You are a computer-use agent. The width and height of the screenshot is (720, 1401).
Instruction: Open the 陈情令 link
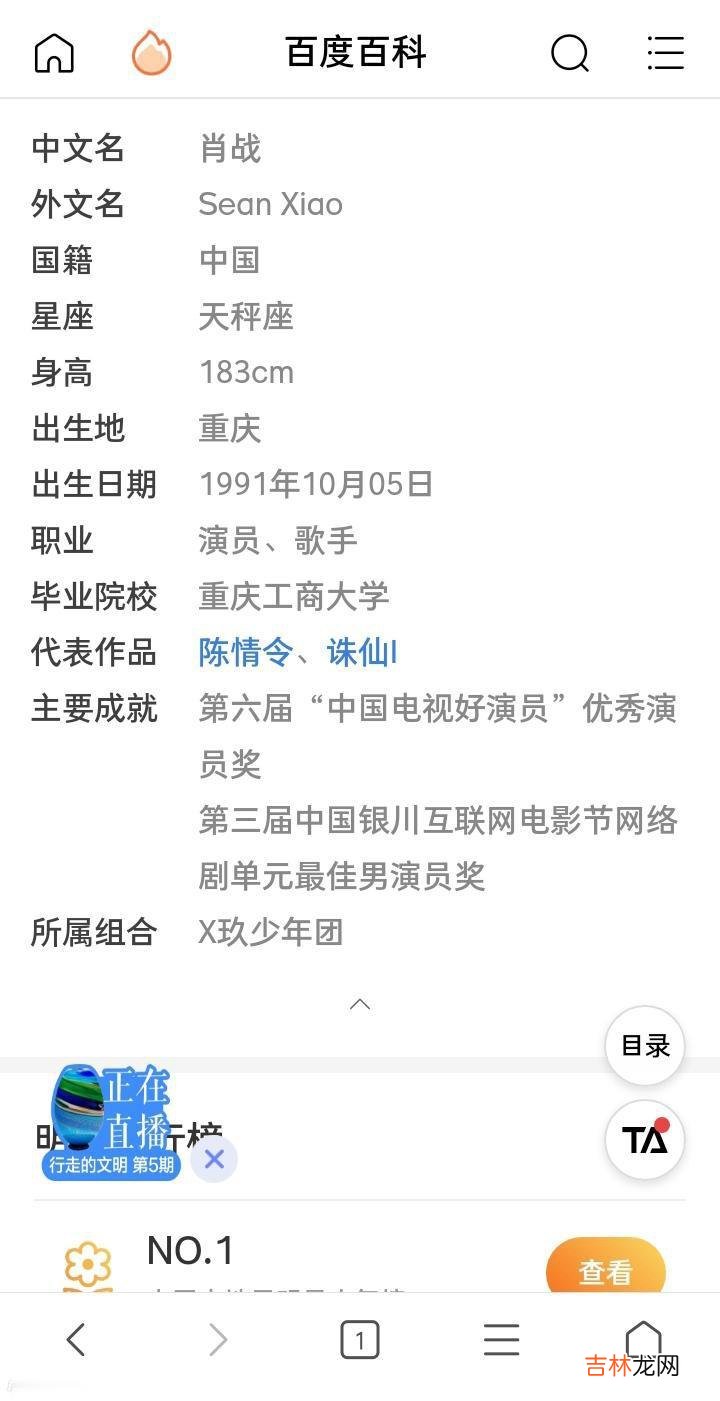[x=245, y=653]
